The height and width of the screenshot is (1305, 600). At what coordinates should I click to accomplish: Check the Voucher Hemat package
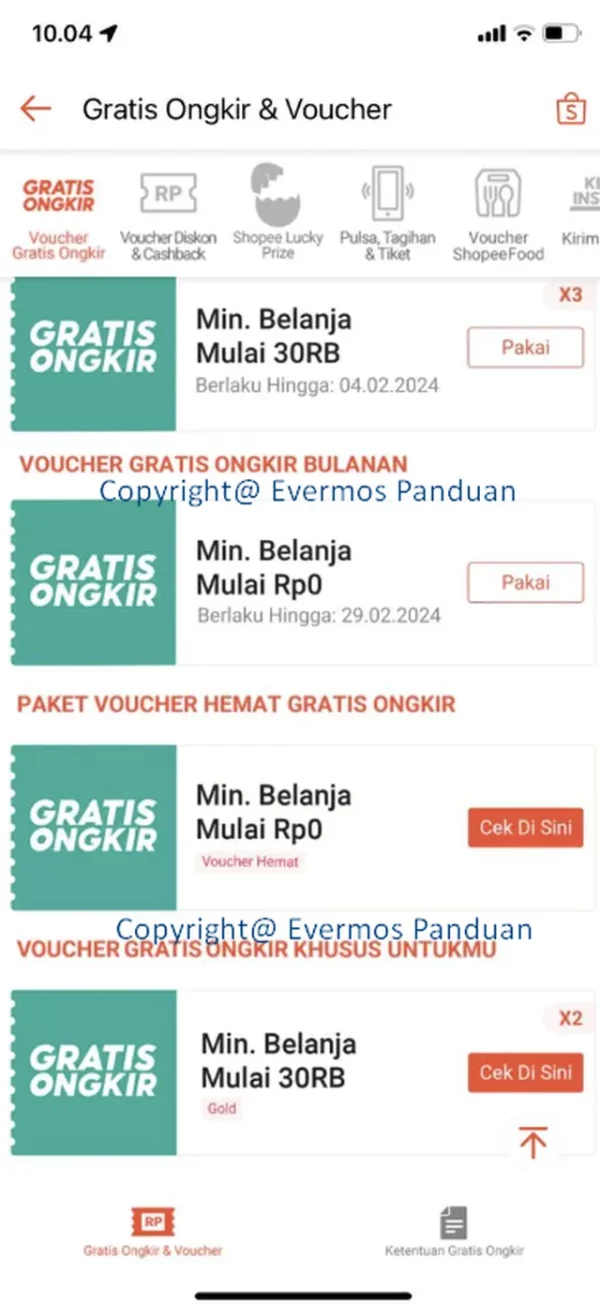click(525, 828)
